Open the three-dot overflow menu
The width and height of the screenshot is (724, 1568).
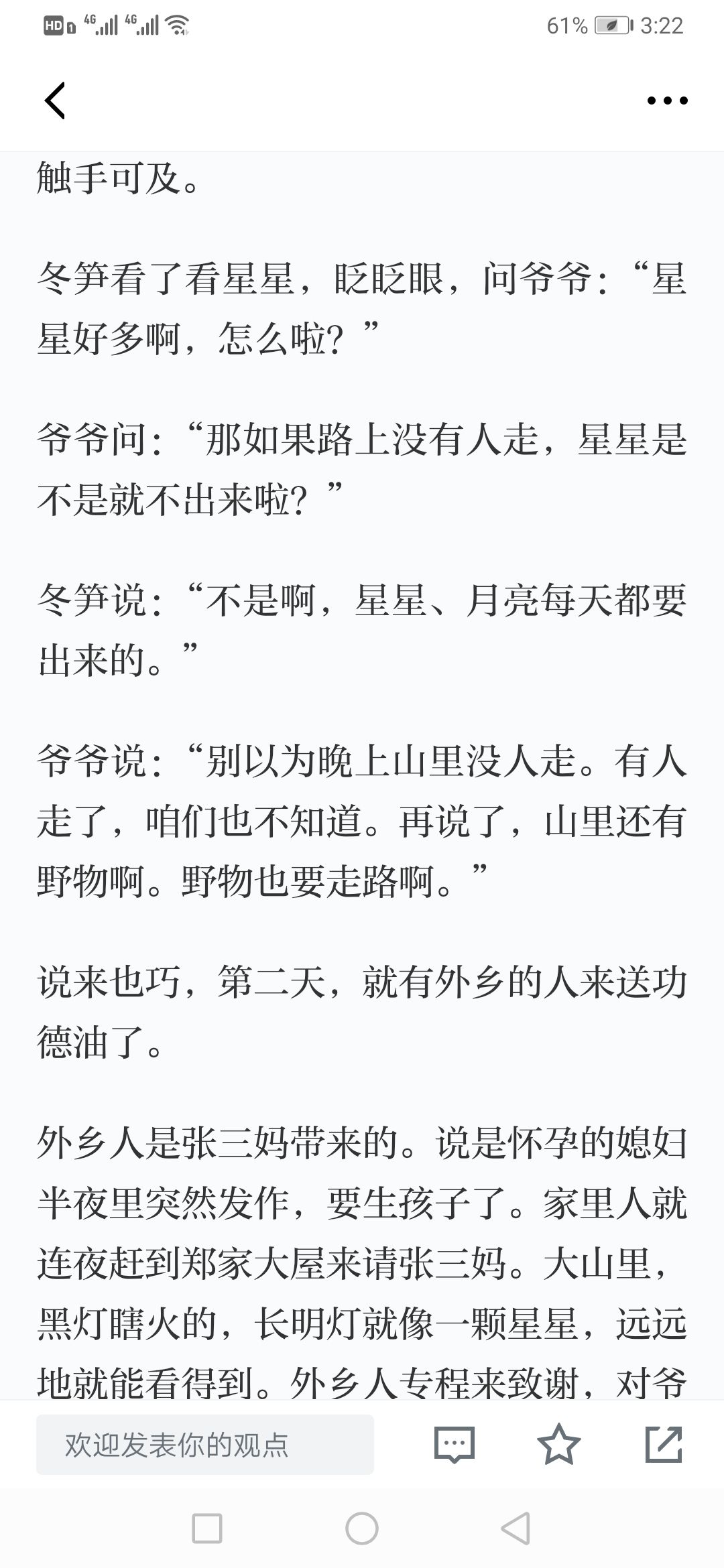pos(667,101)
